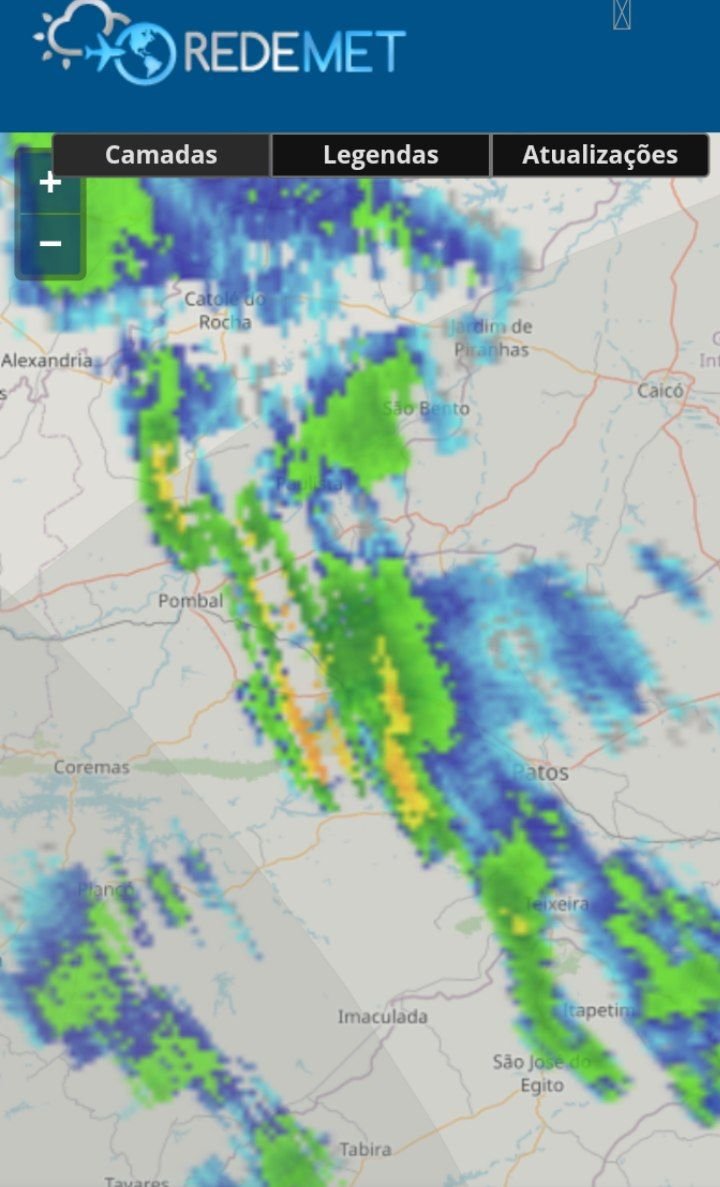Viewport: 720px width, 1187px height.
Task: Show the Legendas panel
Action: point(381,155)
